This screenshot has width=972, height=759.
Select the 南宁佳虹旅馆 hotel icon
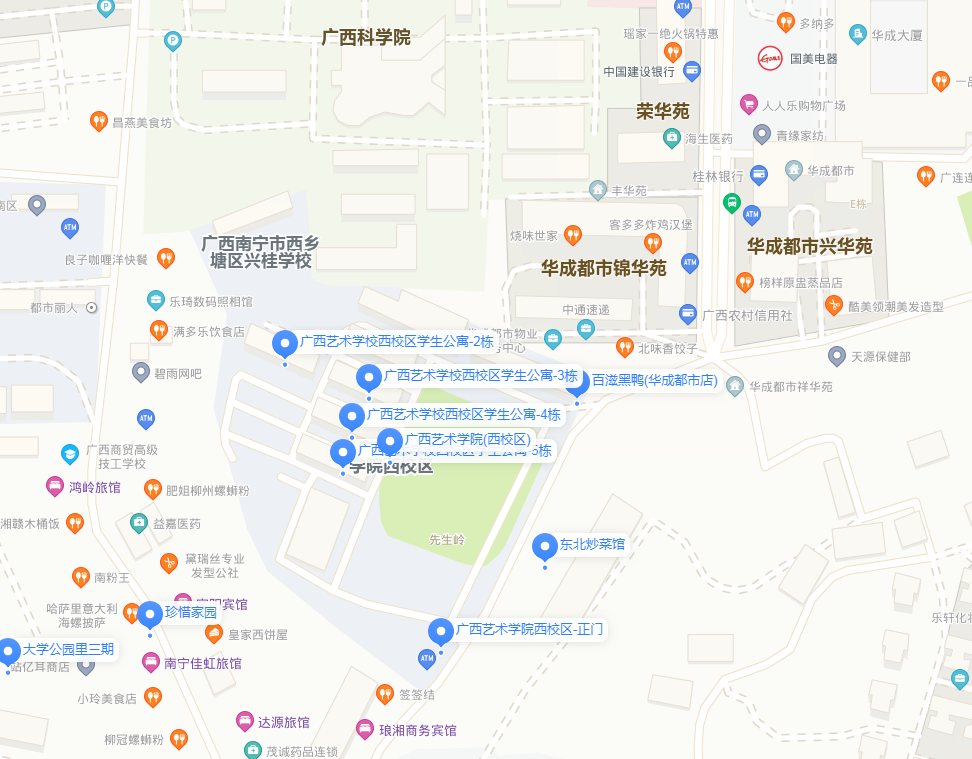150,662
